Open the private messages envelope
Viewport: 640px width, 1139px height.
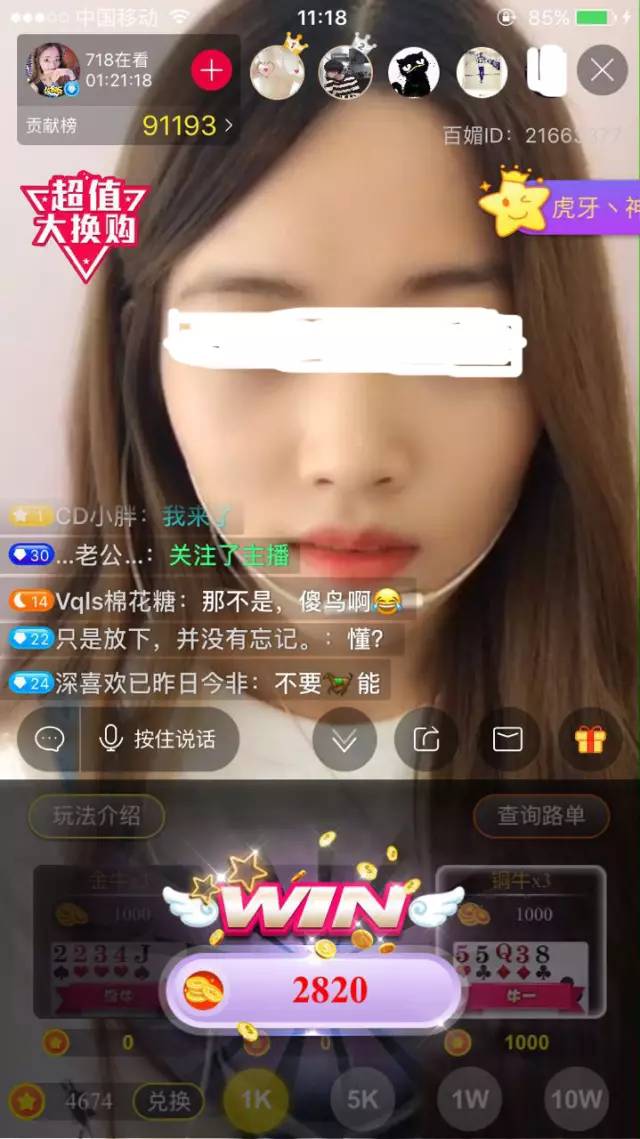[x=508, y=739]
